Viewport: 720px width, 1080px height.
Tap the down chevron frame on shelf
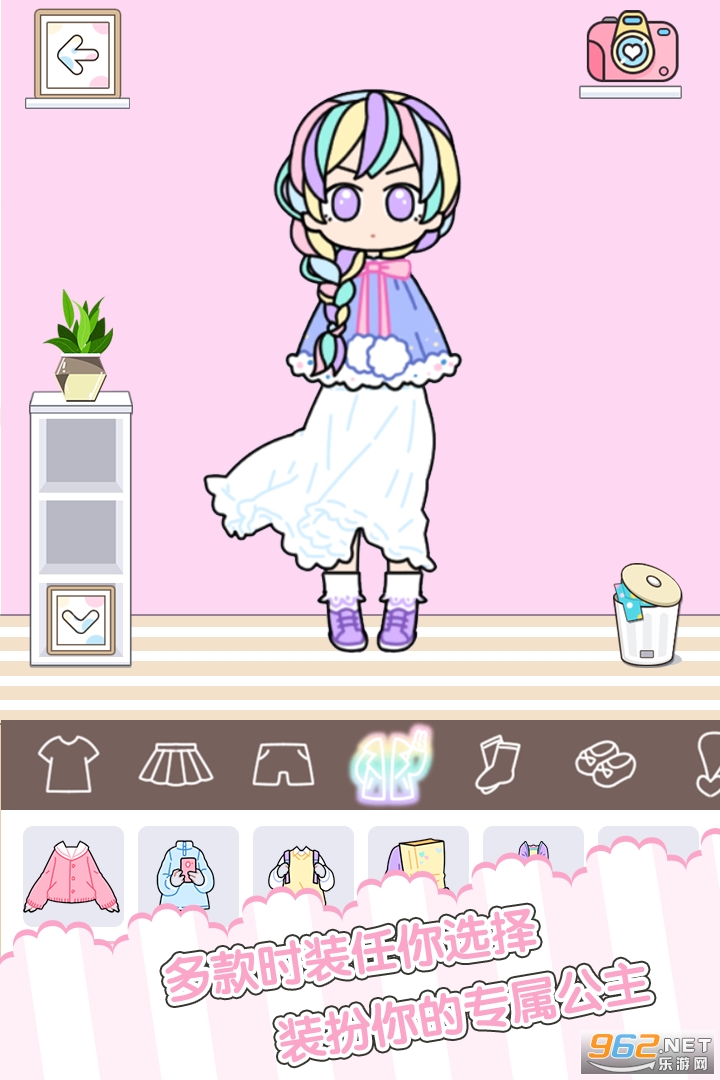coord(81,620)
